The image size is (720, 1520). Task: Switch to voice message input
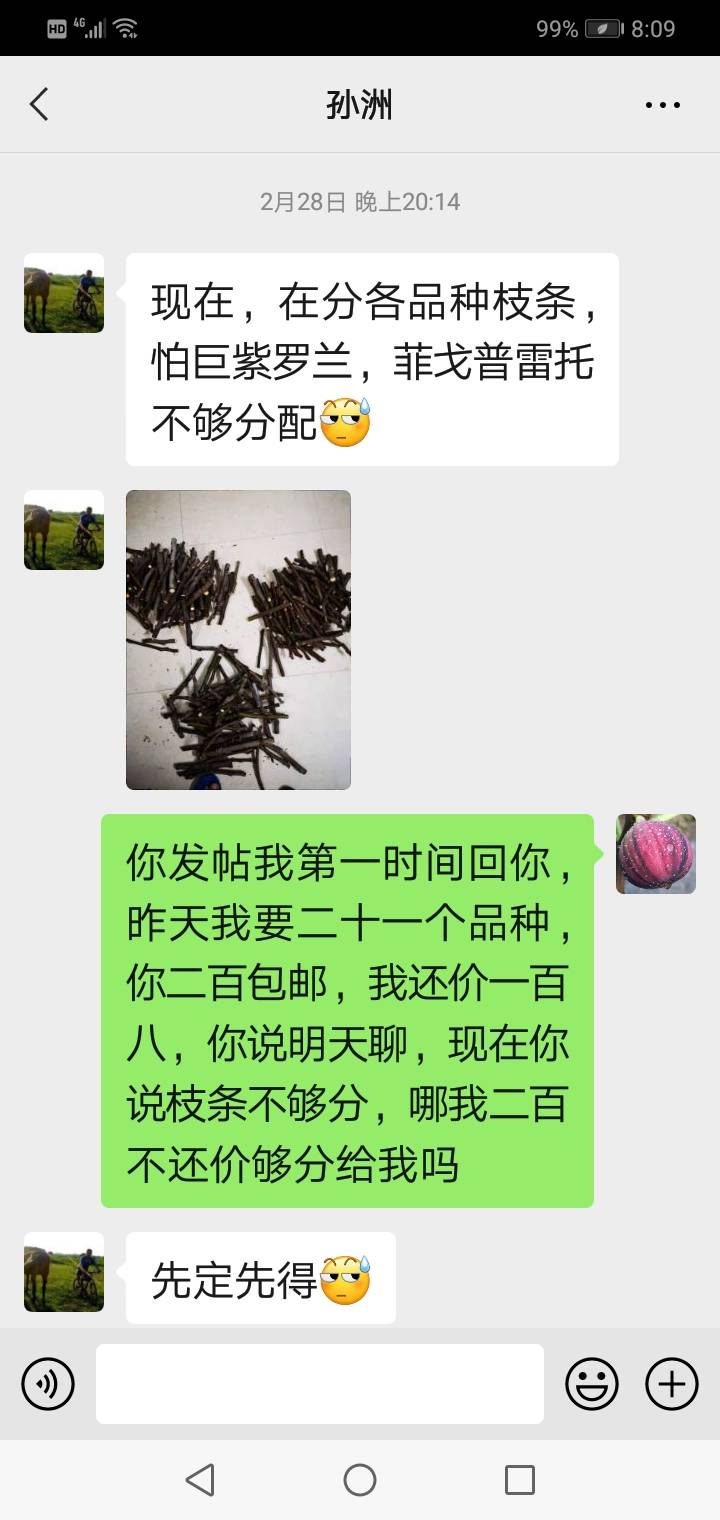click(48, 1384)
